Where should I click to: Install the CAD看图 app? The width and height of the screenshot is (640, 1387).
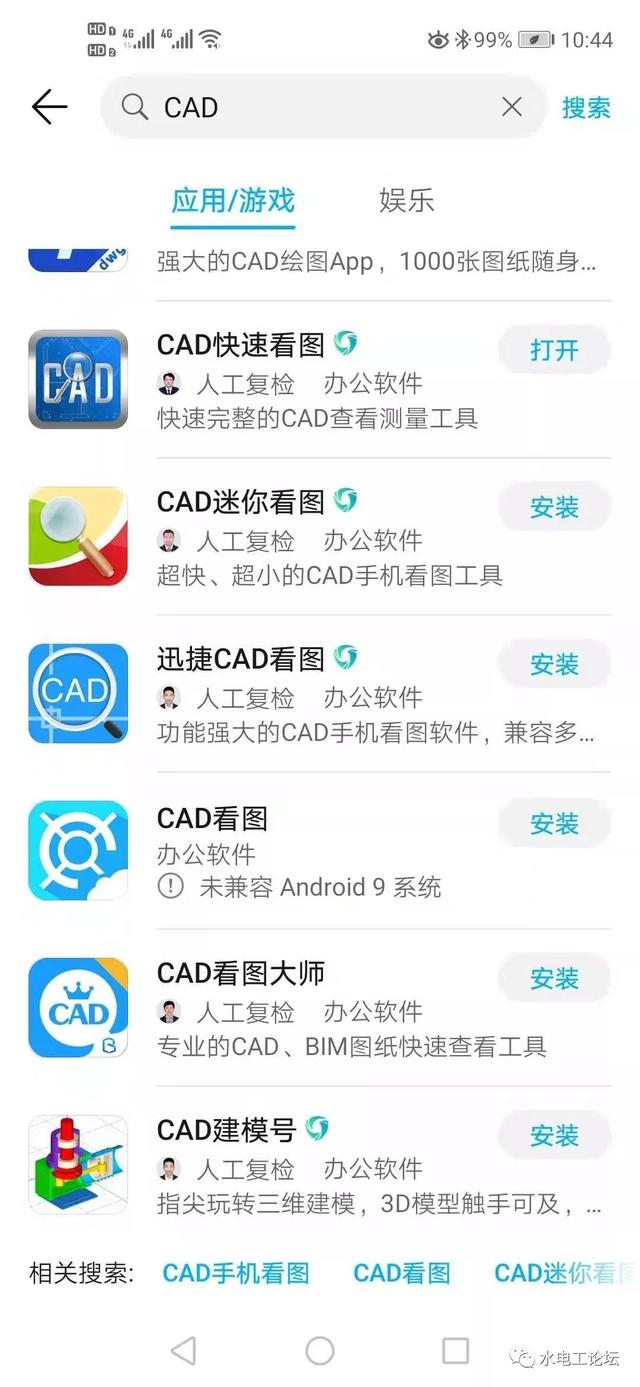coord(554,823)
